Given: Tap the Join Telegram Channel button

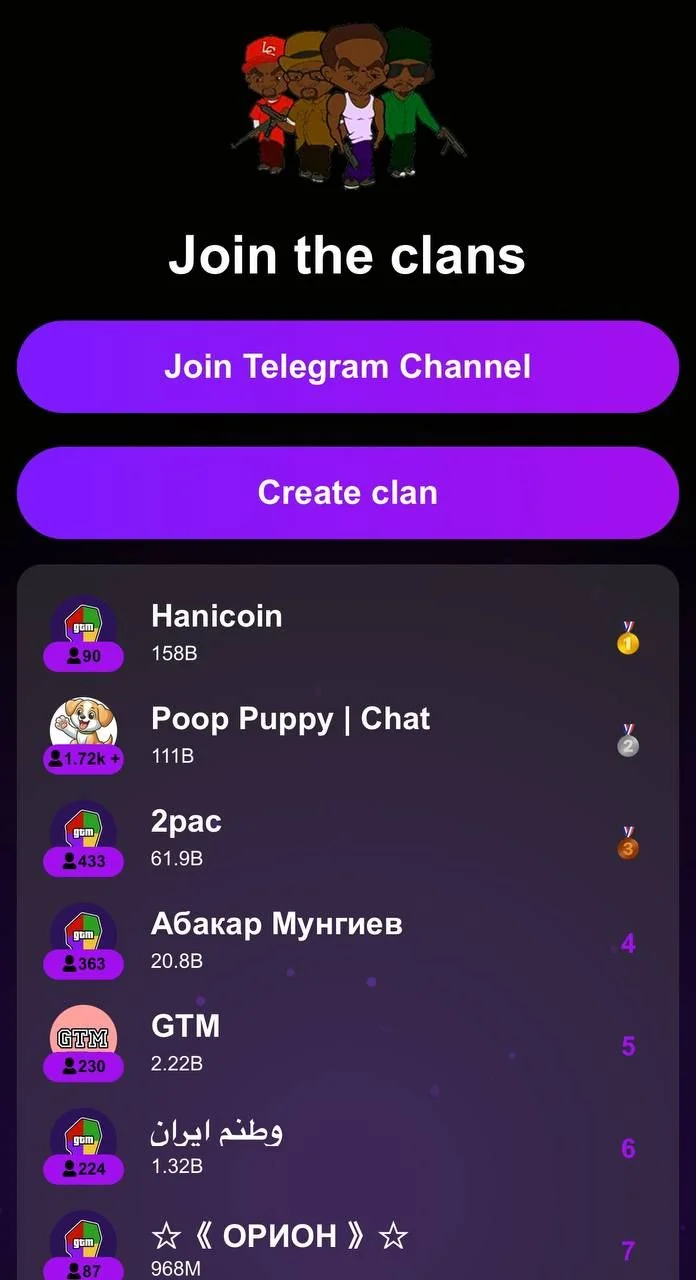Looking at the screenshot, I should coord(348,366).
